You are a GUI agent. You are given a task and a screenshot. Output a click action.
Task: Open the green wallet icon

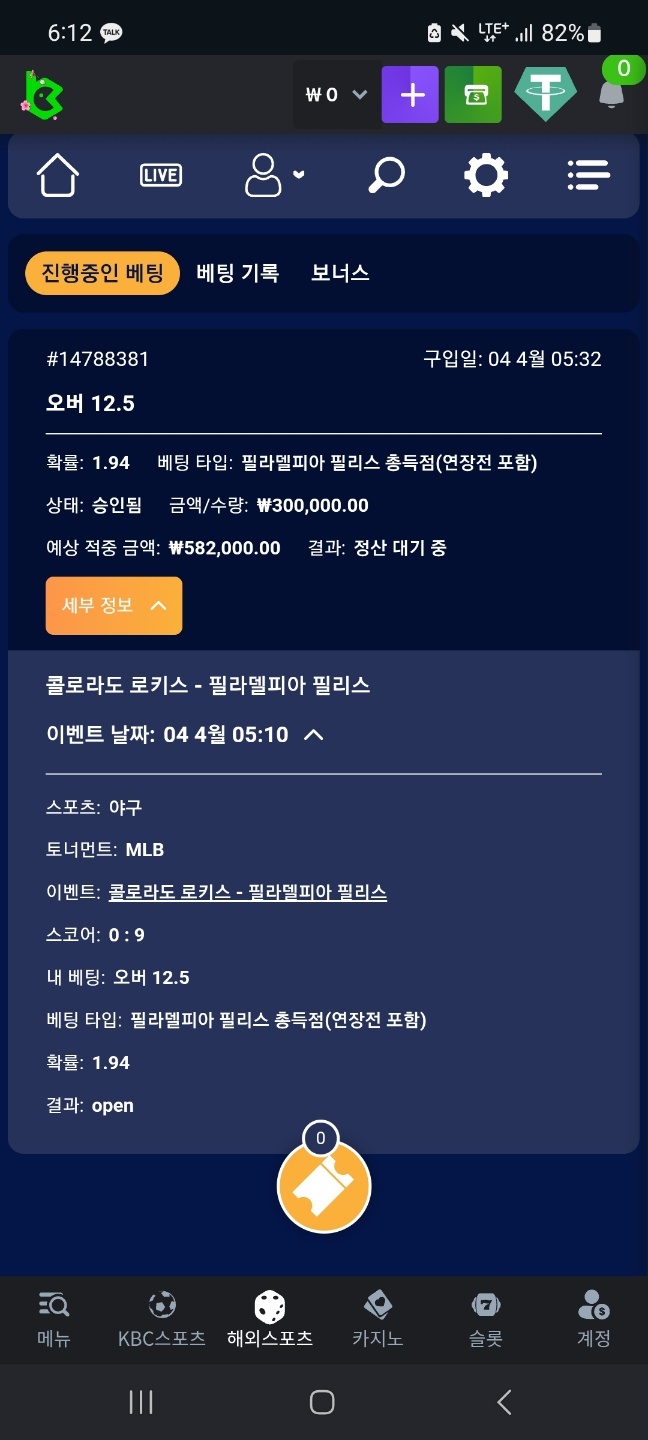tap(473, 95)
